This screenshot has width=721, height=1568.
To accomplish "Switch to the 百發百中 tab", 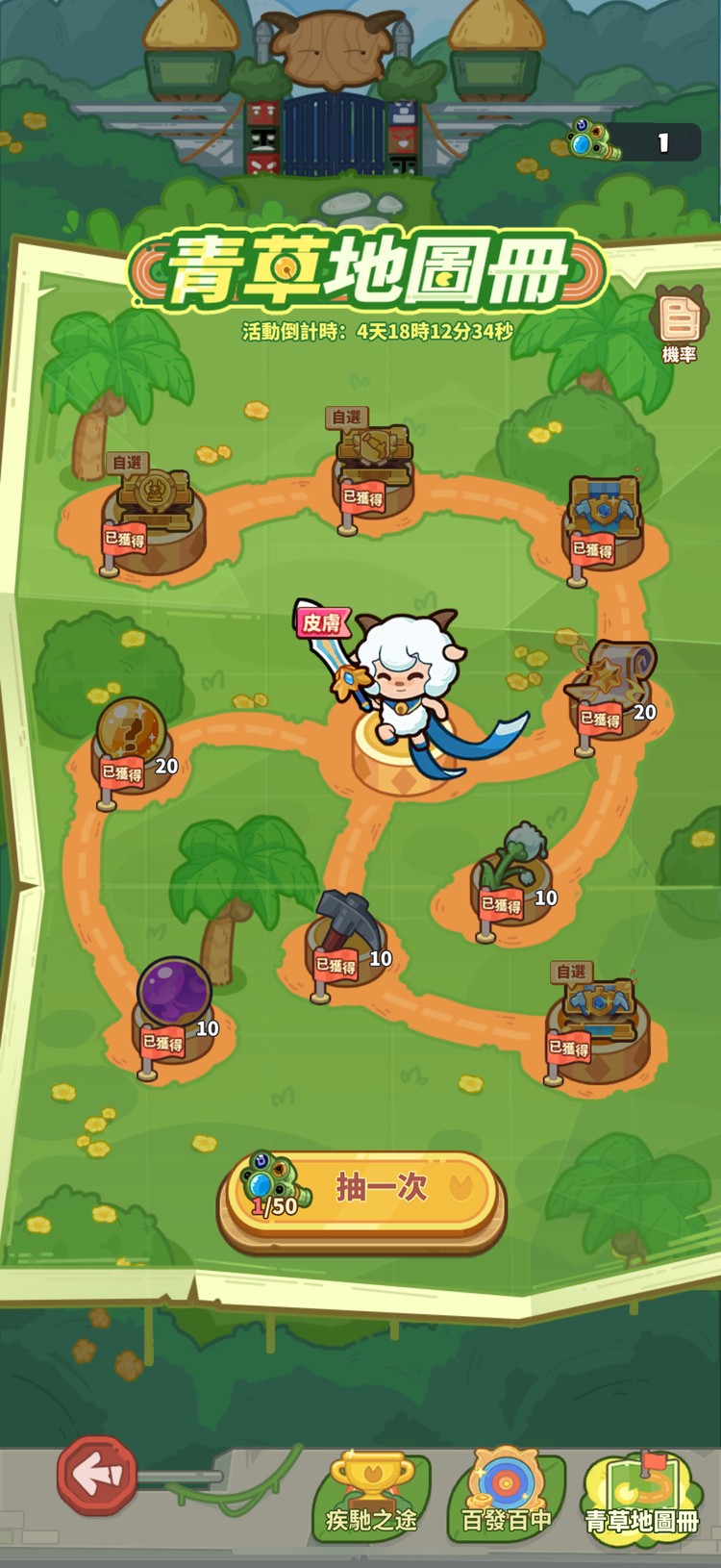I will [x=507, y=1494].
